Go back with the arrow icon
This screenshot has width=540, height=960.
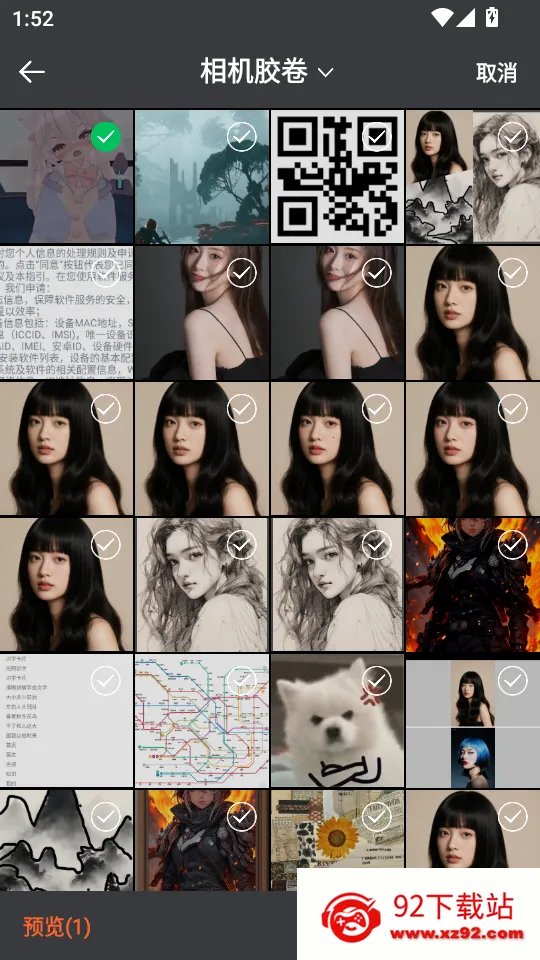32,72
